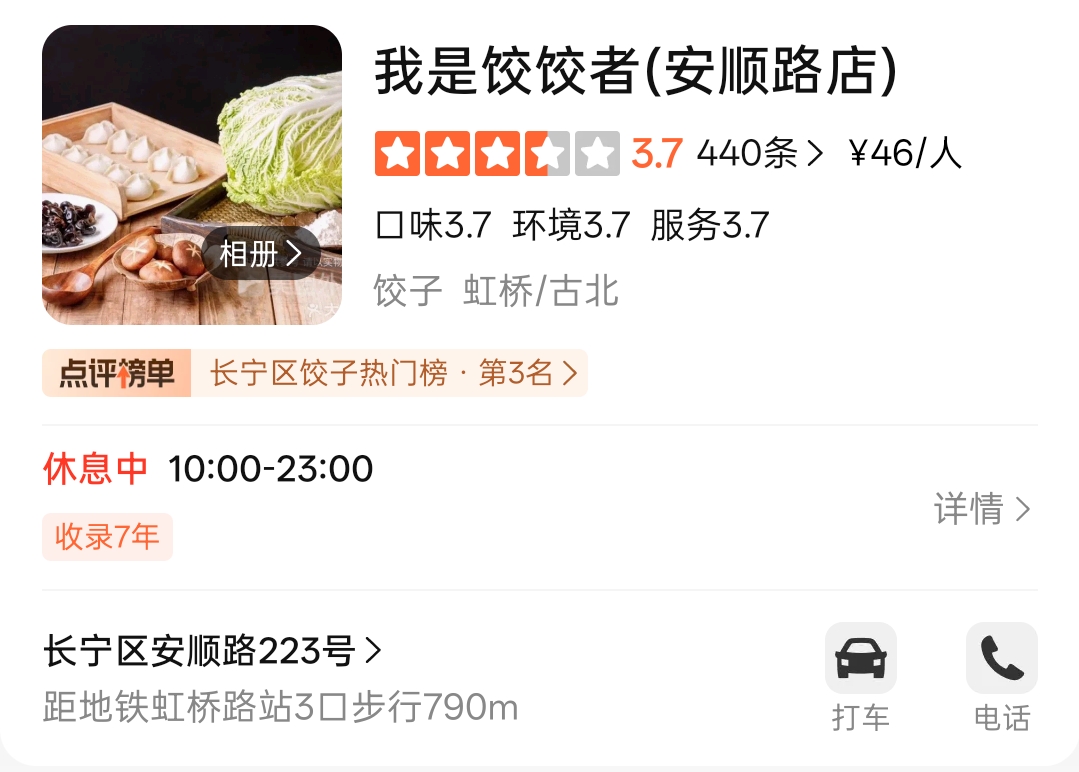View the 440条 reviews

(x=759, y=154)
